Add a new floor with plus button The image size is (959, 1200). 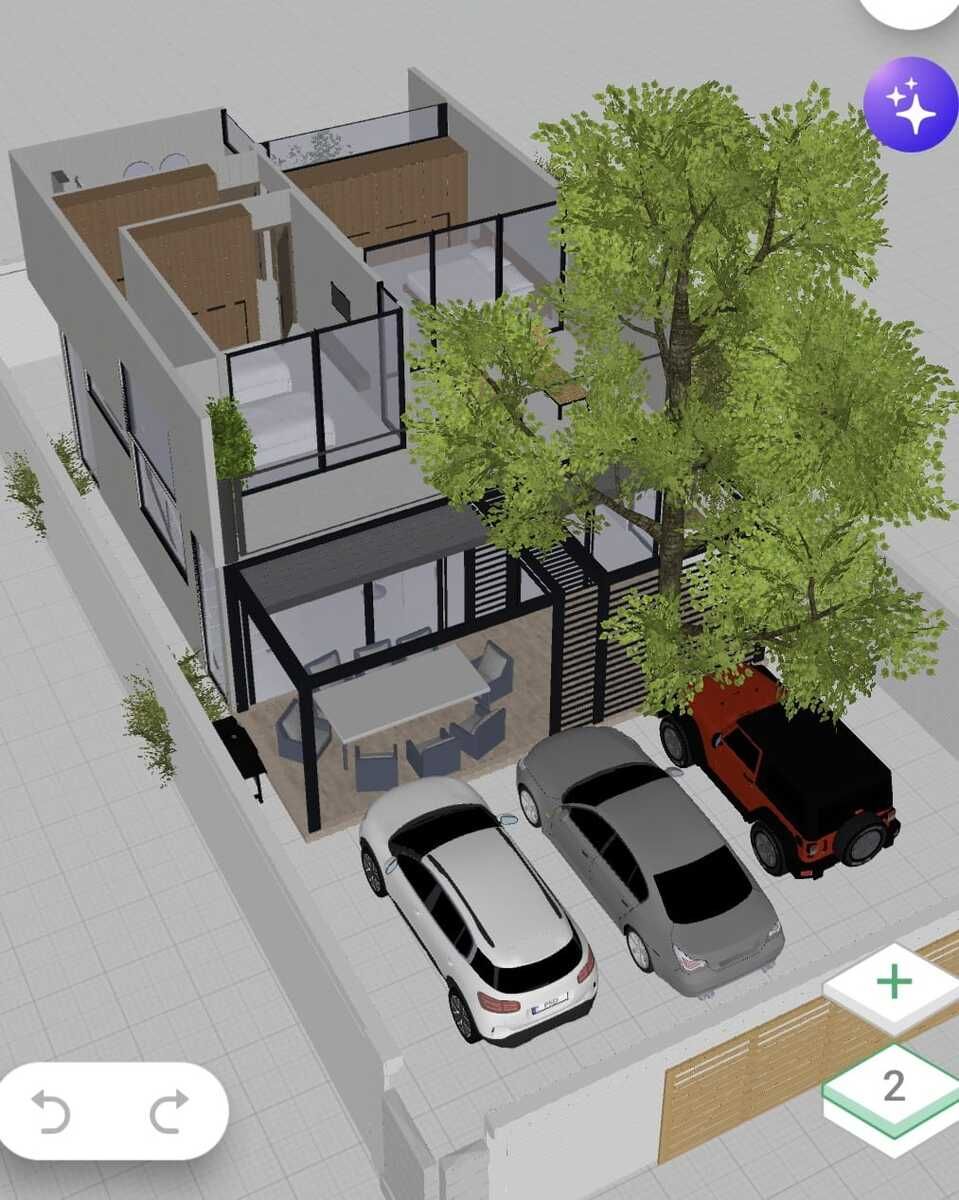(893, 983)
